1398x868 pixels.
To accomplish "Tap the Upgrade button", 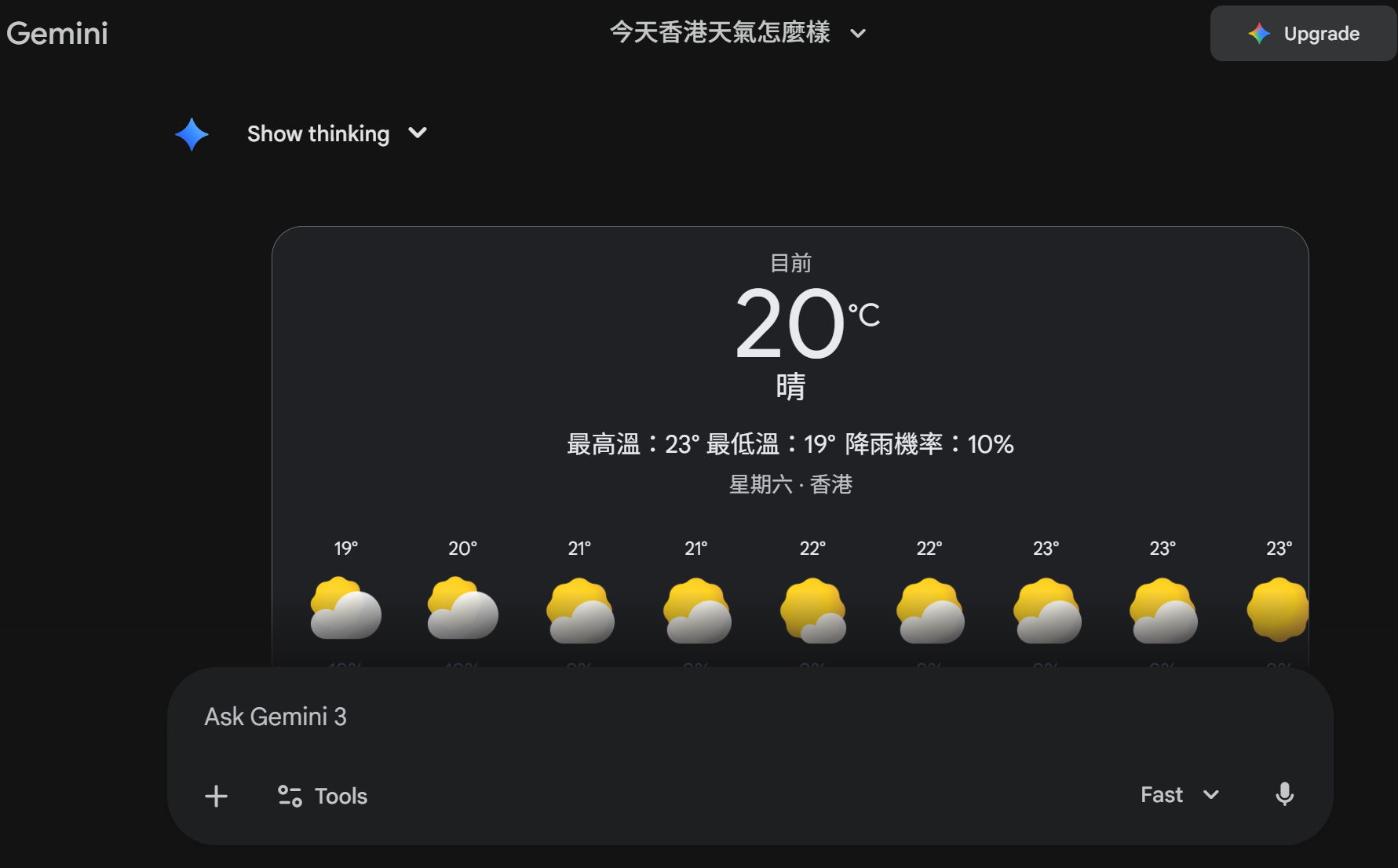I will coord(1303,34).
